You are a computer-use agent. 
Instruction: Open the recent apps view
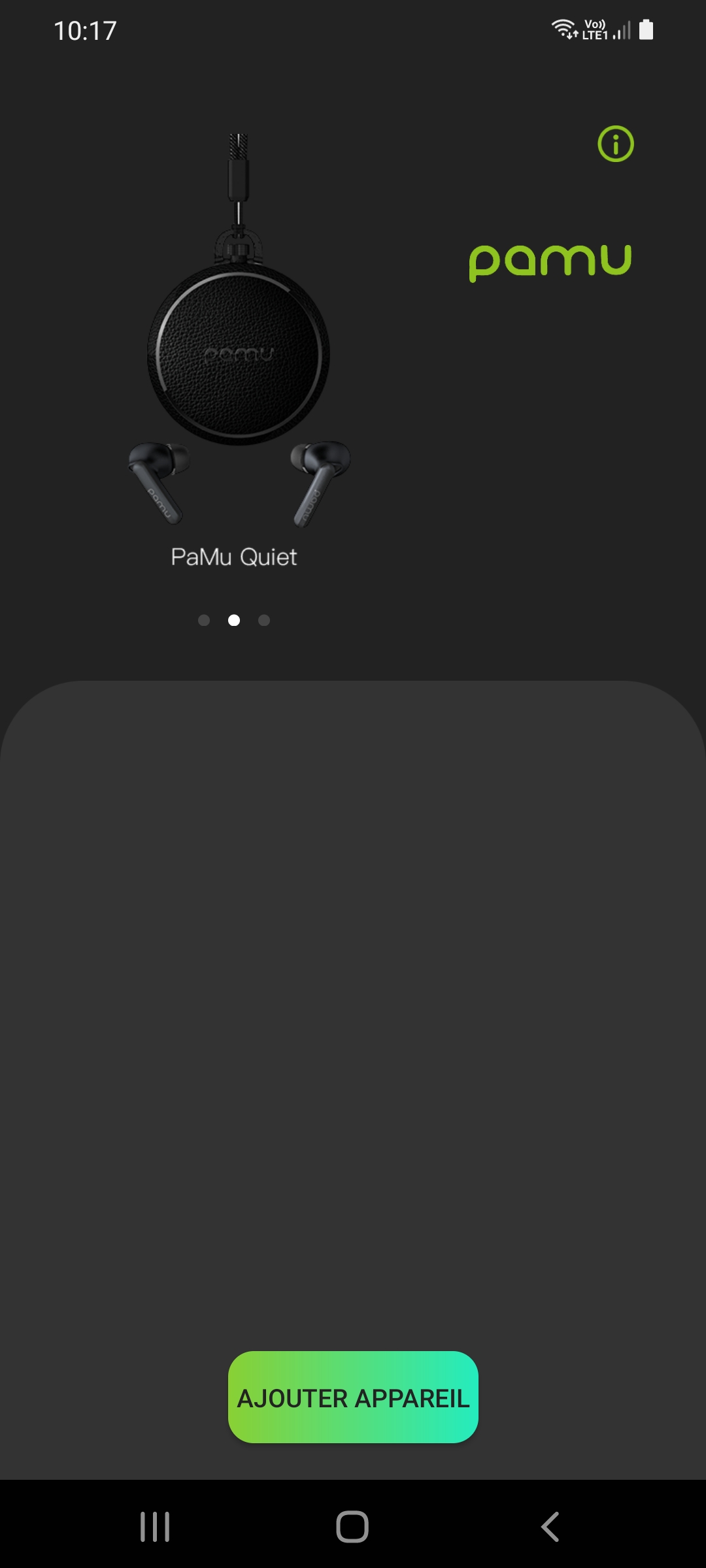[x=155, y=1527]
